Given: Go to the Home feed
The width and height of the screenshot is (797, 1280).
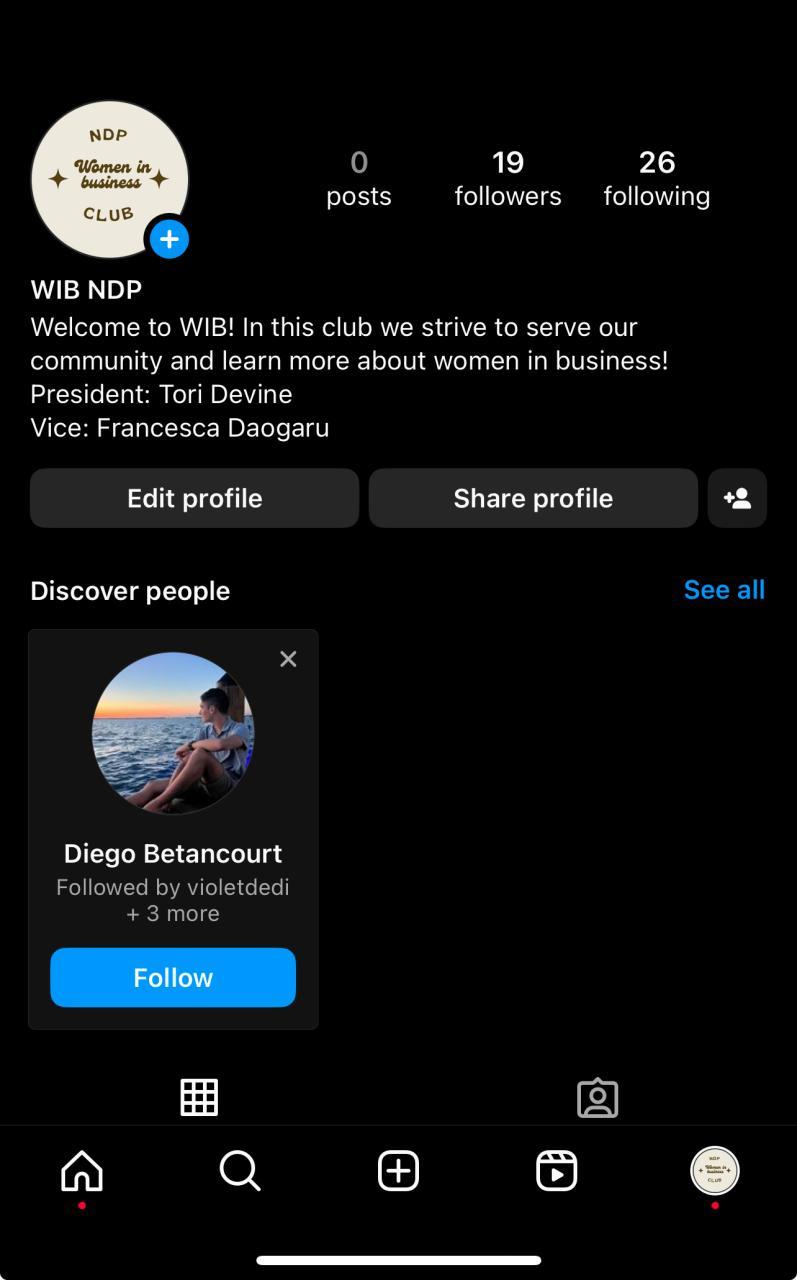Looking at the screenshot, I should 82,1170.
